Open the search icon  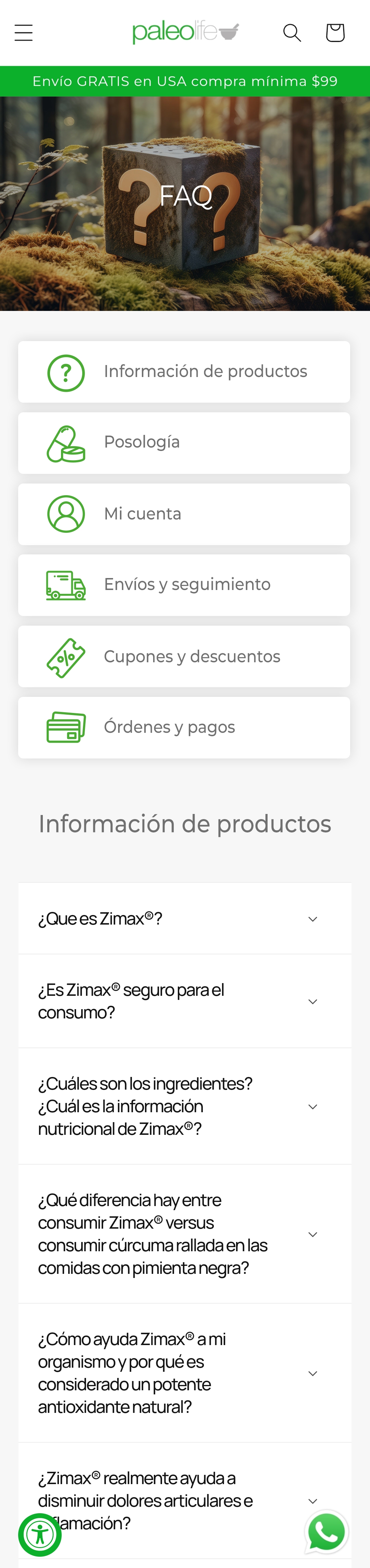click(292, 33)
